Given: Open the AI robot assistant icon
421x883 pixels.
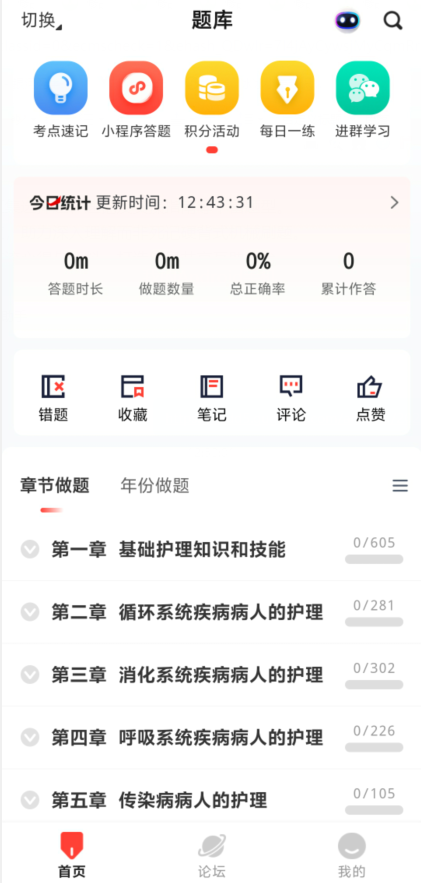Looking at the screenshot, I should [347, 21].
